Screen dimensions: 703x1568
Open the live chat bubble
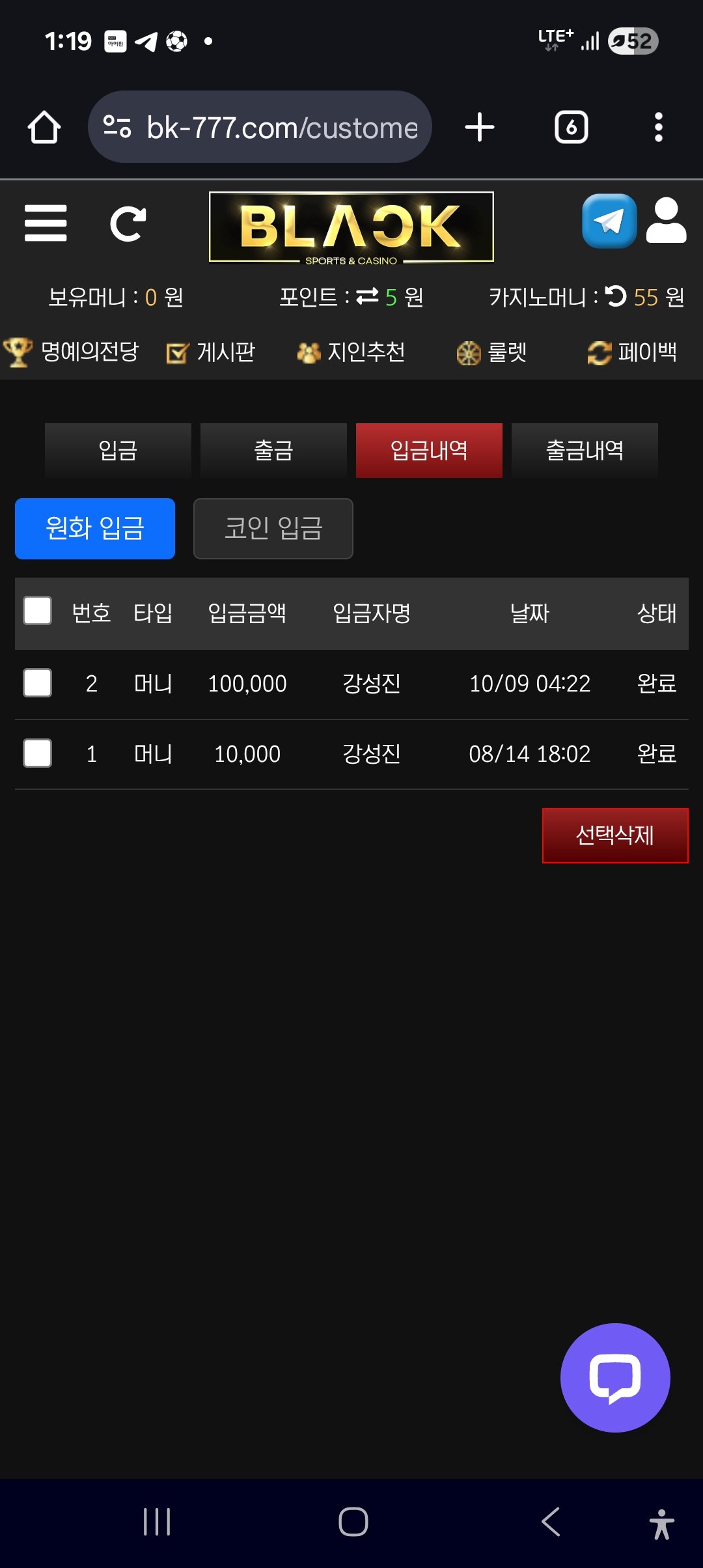pyautogui.click(x=615, y=1377)
